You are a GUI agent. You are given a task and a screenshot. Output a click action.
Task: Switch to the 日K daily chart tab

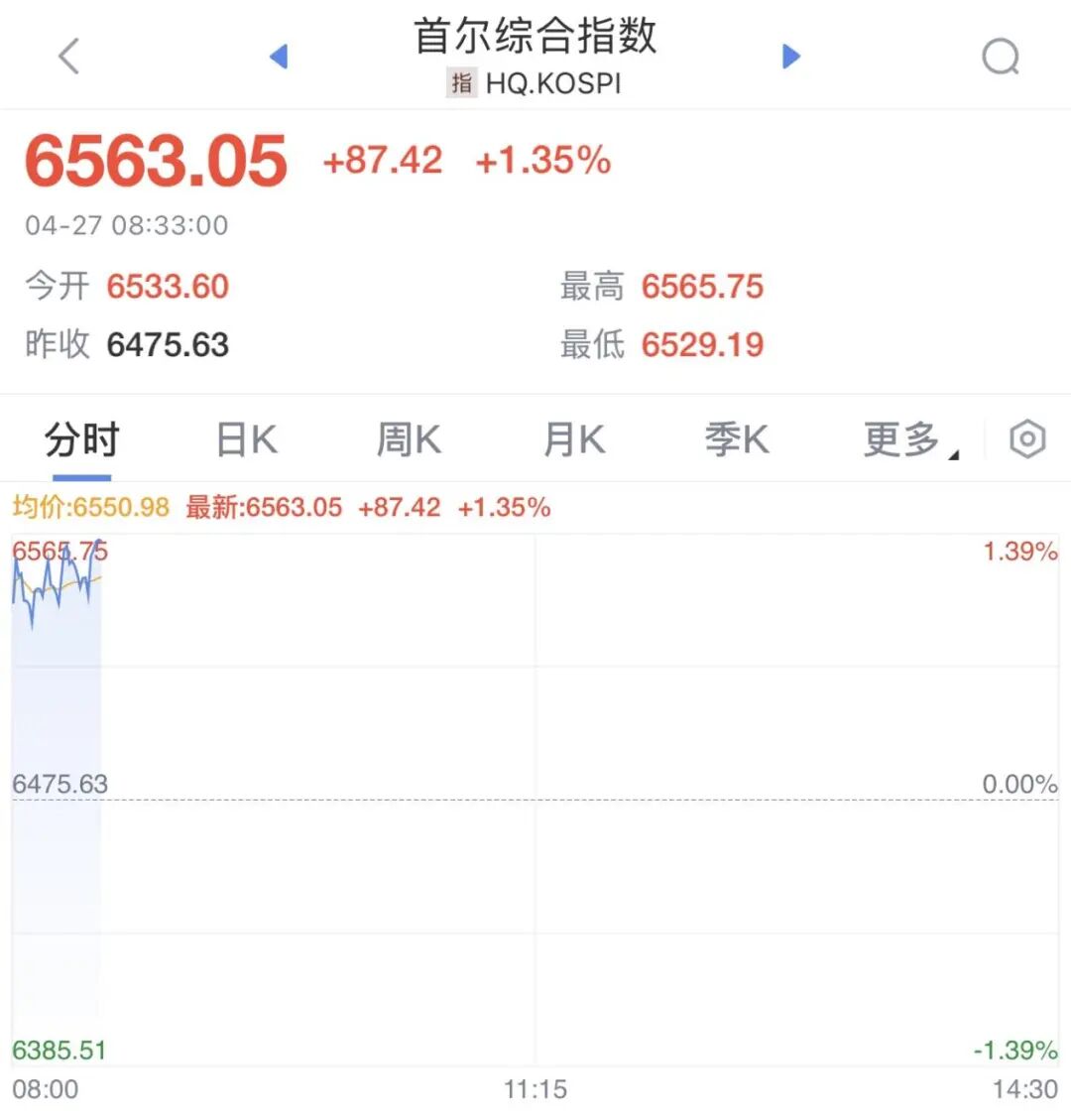tap(244, 437)
